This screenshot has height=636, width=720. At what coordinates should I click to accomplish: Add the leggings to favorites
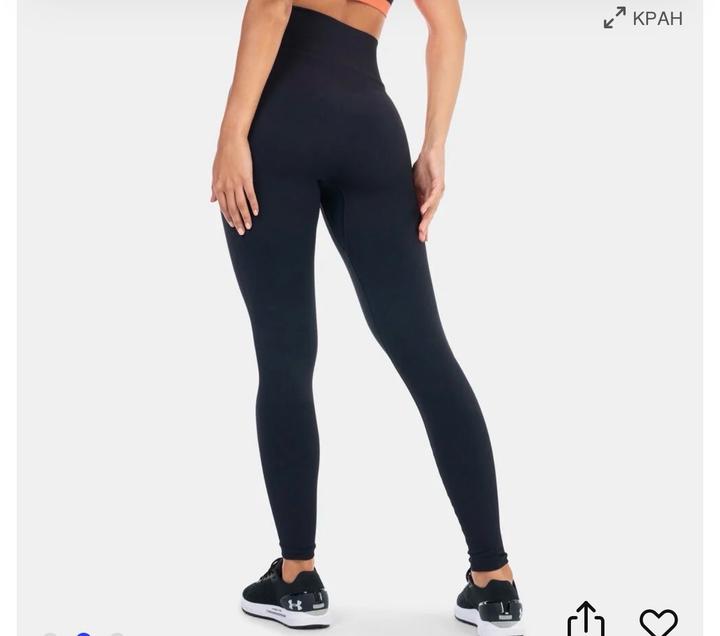(x=658, y=622)
